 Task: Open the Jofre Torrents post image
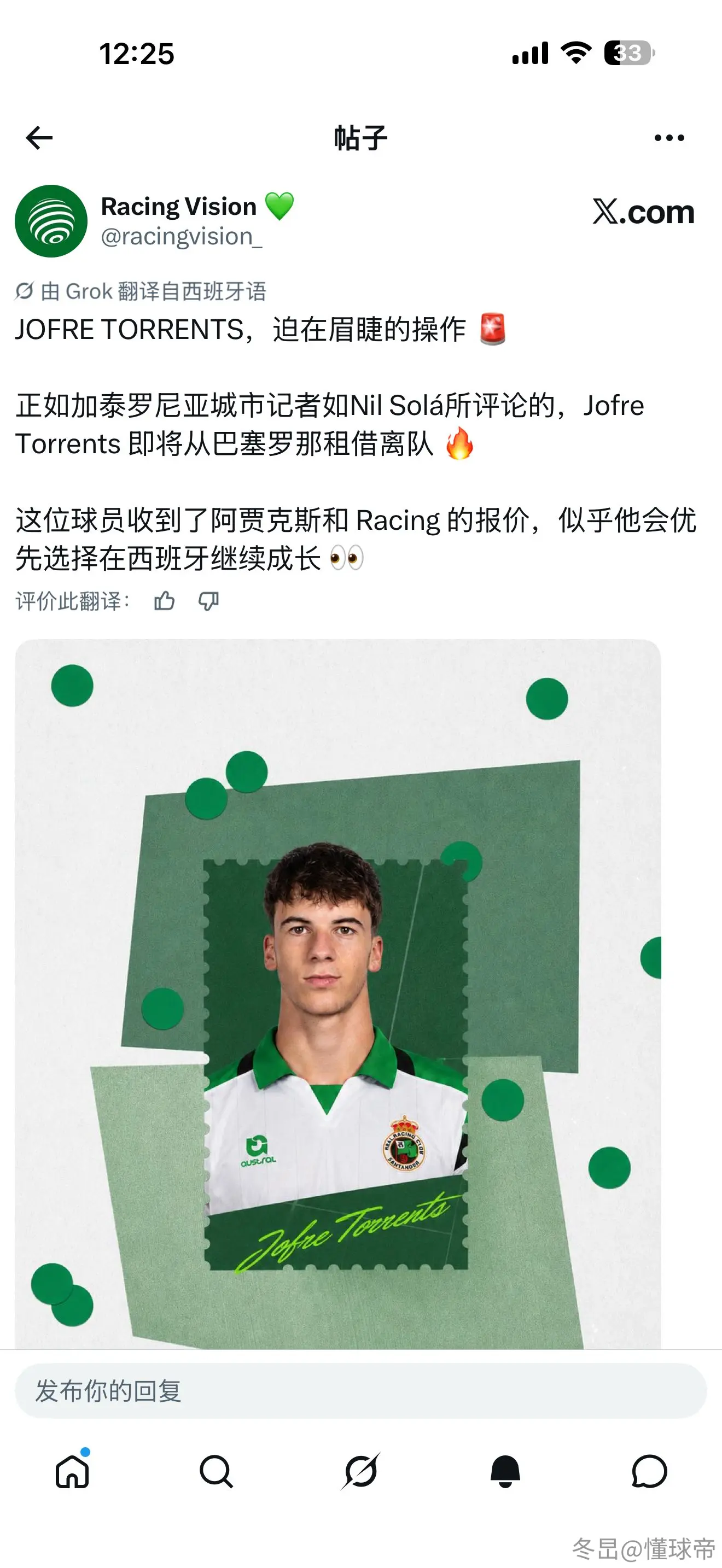click(x=338, y=993)
